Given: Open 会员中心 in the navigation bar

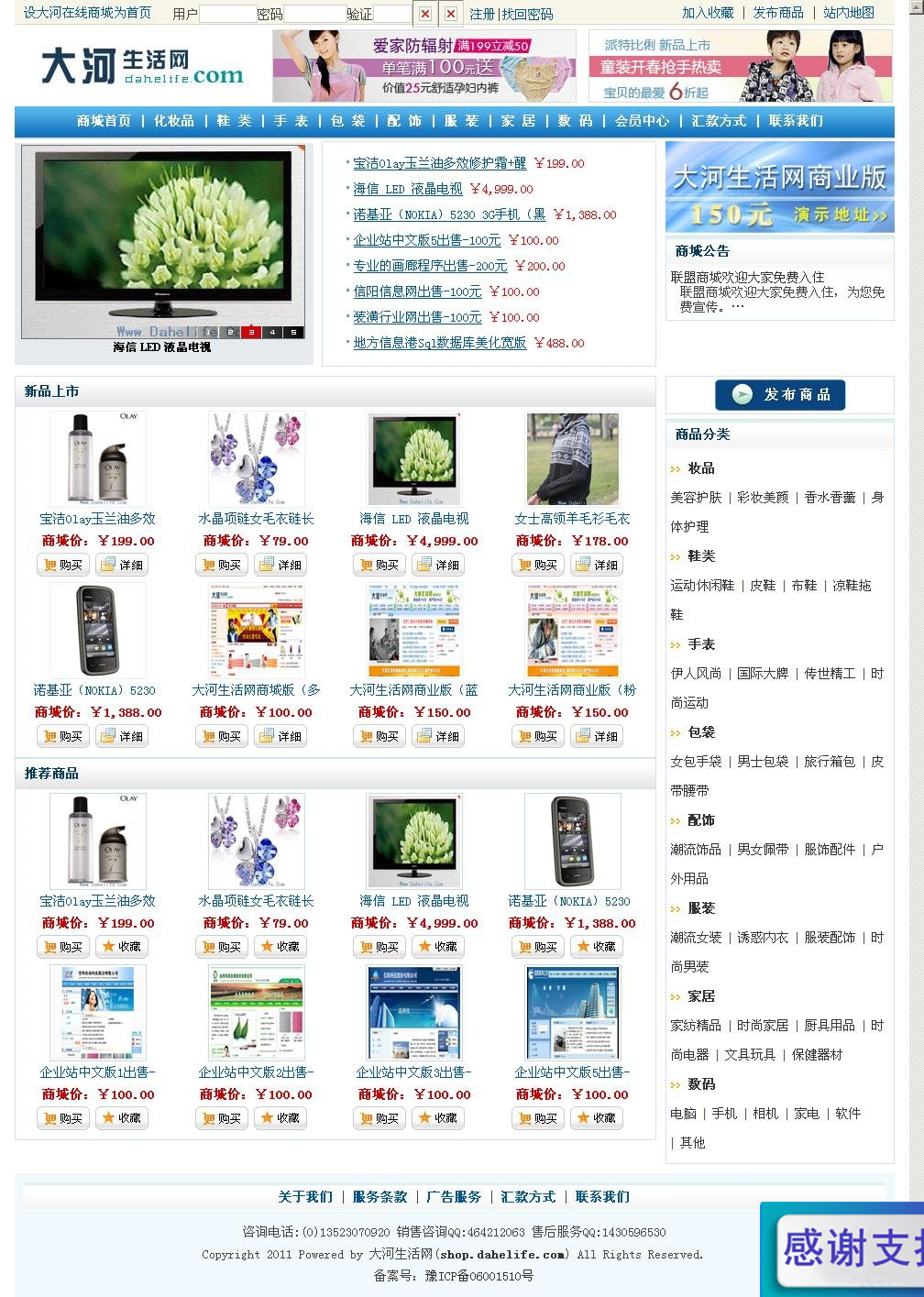Looking at the screenshot, I should 642,121.
